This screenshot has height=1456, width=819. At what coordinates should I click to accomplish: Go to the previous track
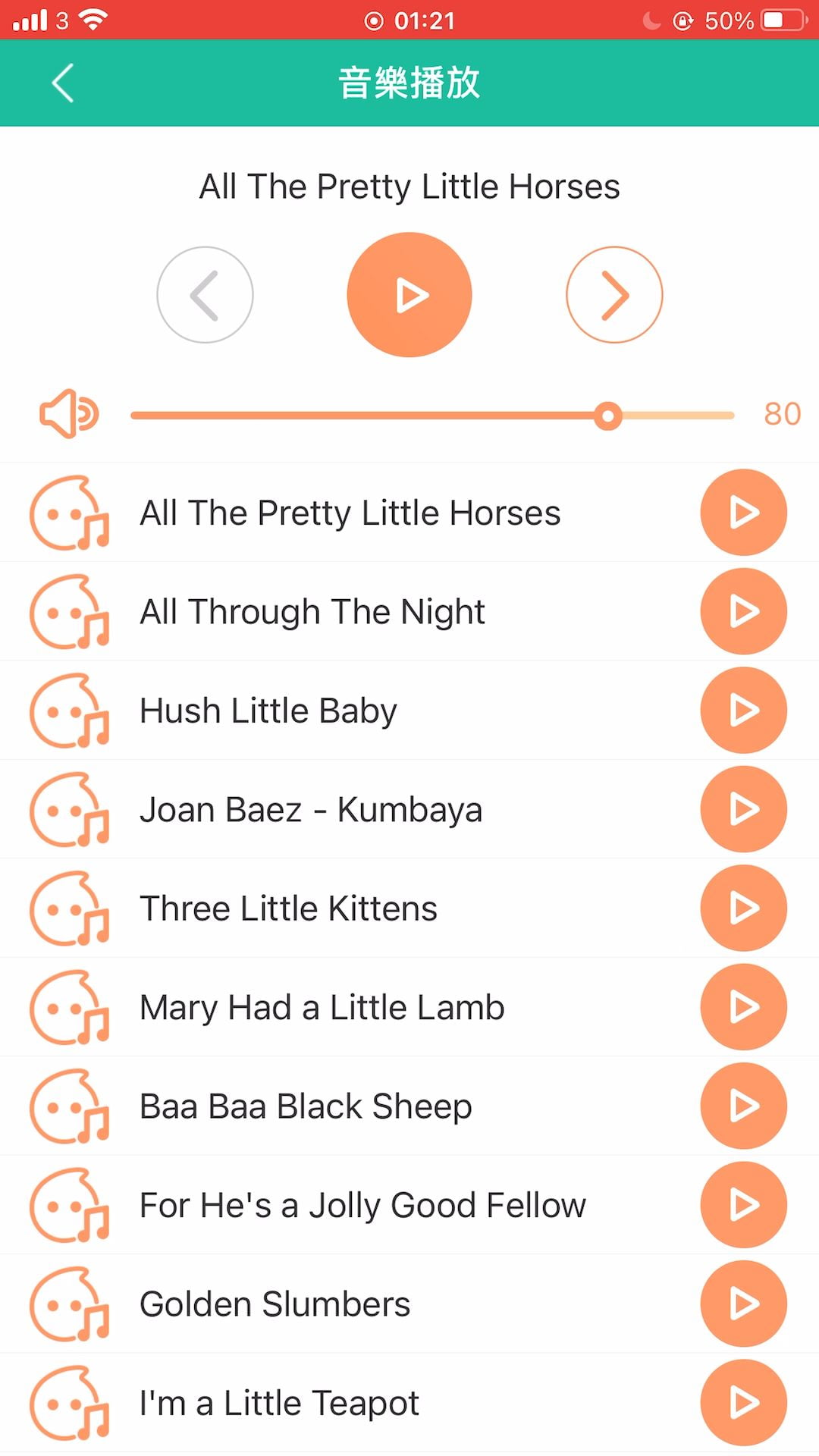205,295
